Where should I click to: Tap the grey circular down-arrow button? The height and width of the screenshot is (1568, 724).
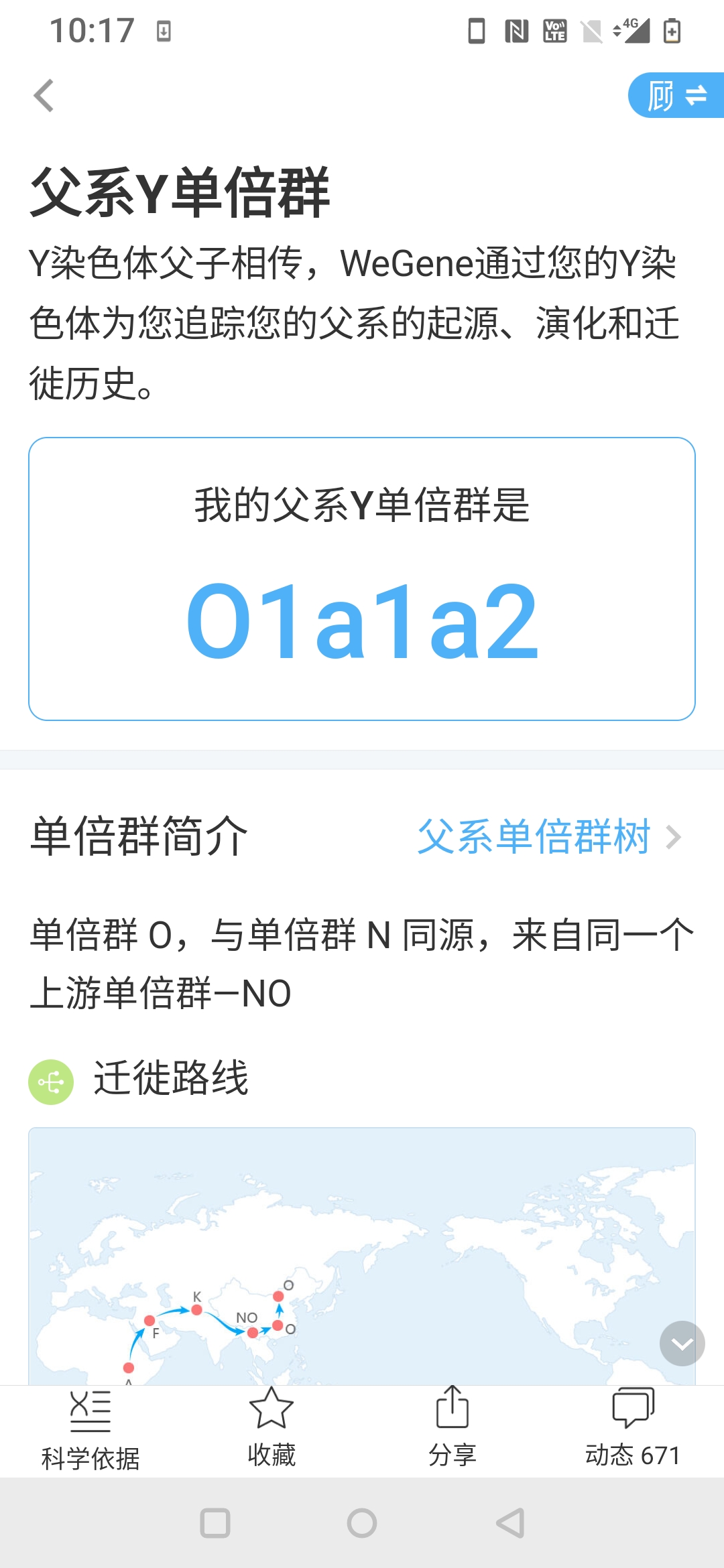[x=682, y=1343]
